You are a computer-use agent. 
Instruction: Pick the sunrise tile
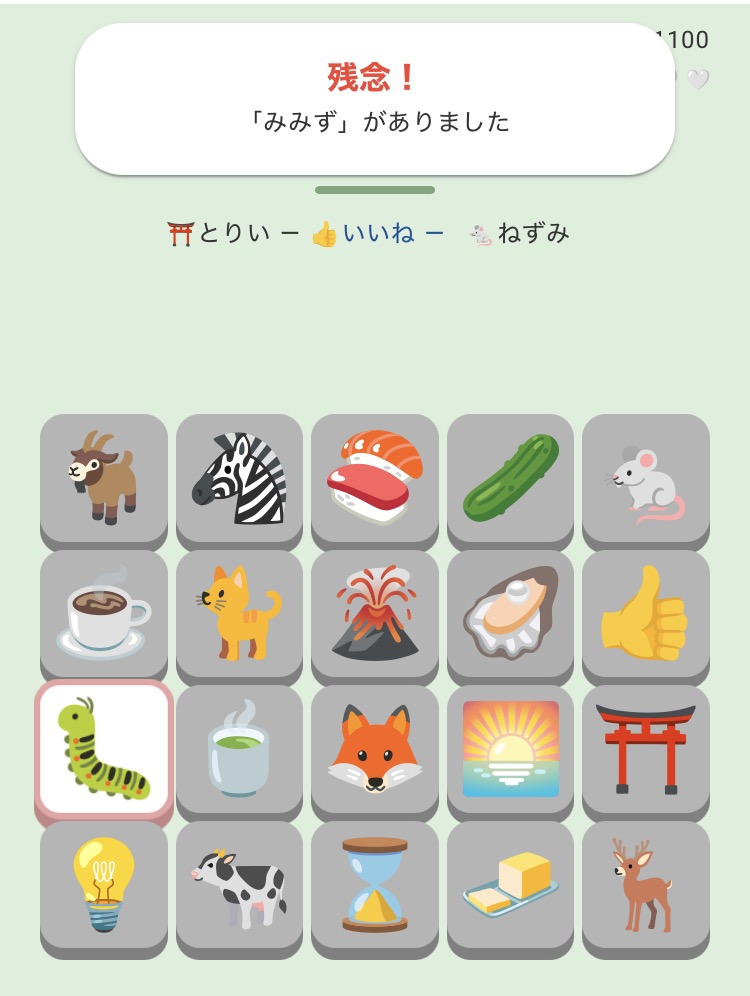pyautogui.click(x=511, y=750)
